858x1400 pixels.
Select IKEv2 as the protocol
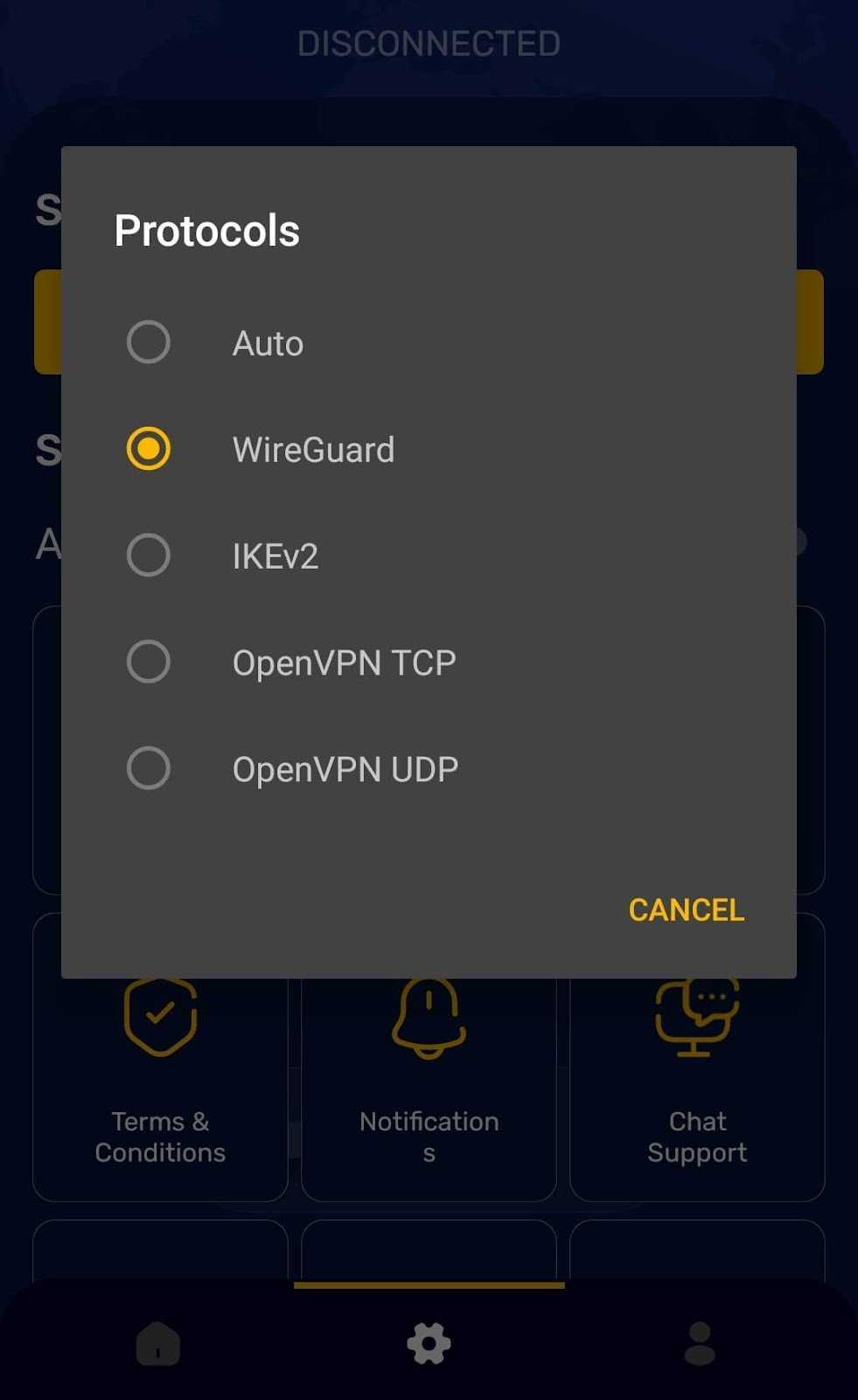coord(429,556)
